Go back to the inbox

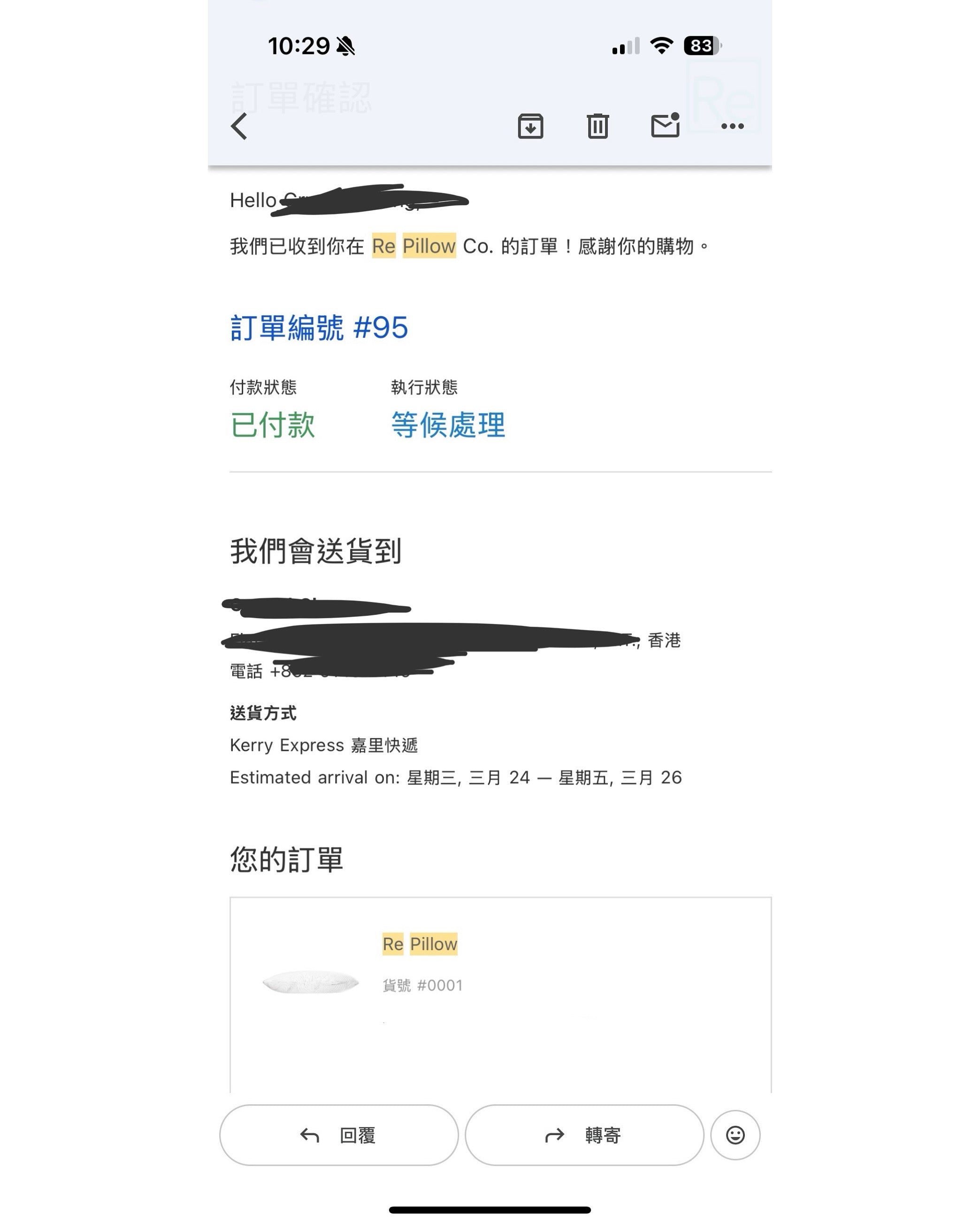pos(239,126)
